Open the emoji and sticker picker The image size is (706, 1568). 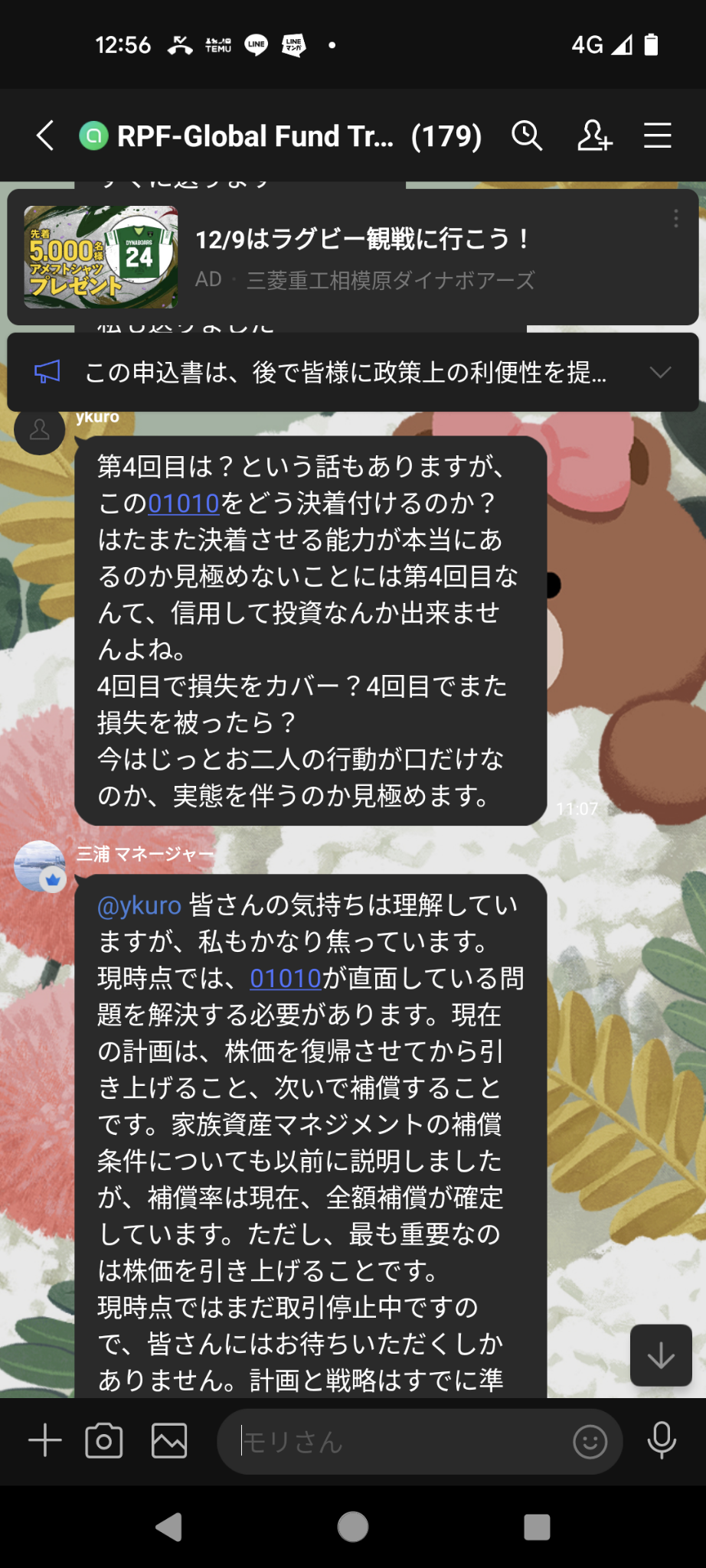[590, 1442]
